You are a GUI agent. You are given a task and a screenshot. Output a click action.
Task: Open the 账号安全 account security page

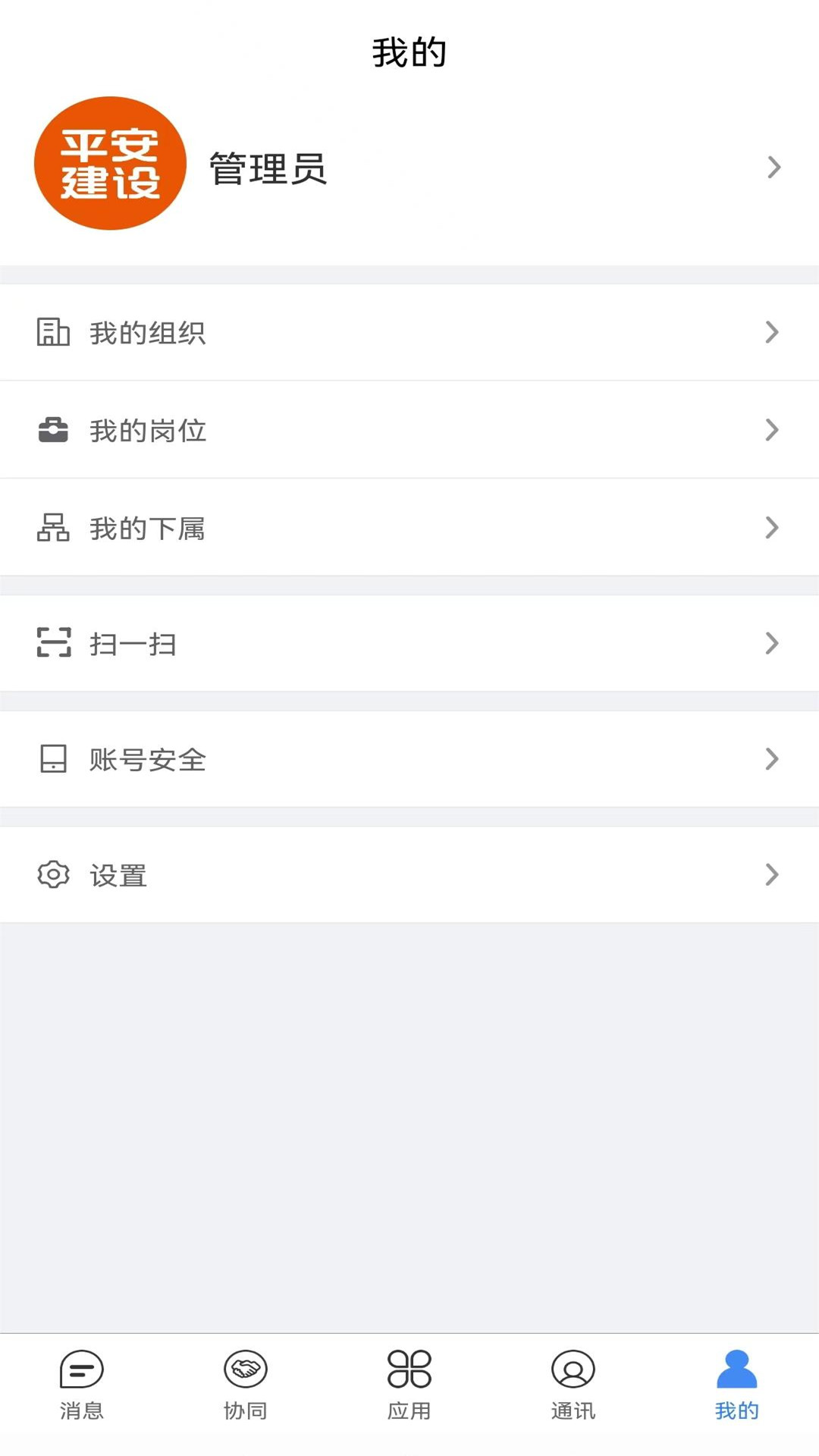pos(409,759)
